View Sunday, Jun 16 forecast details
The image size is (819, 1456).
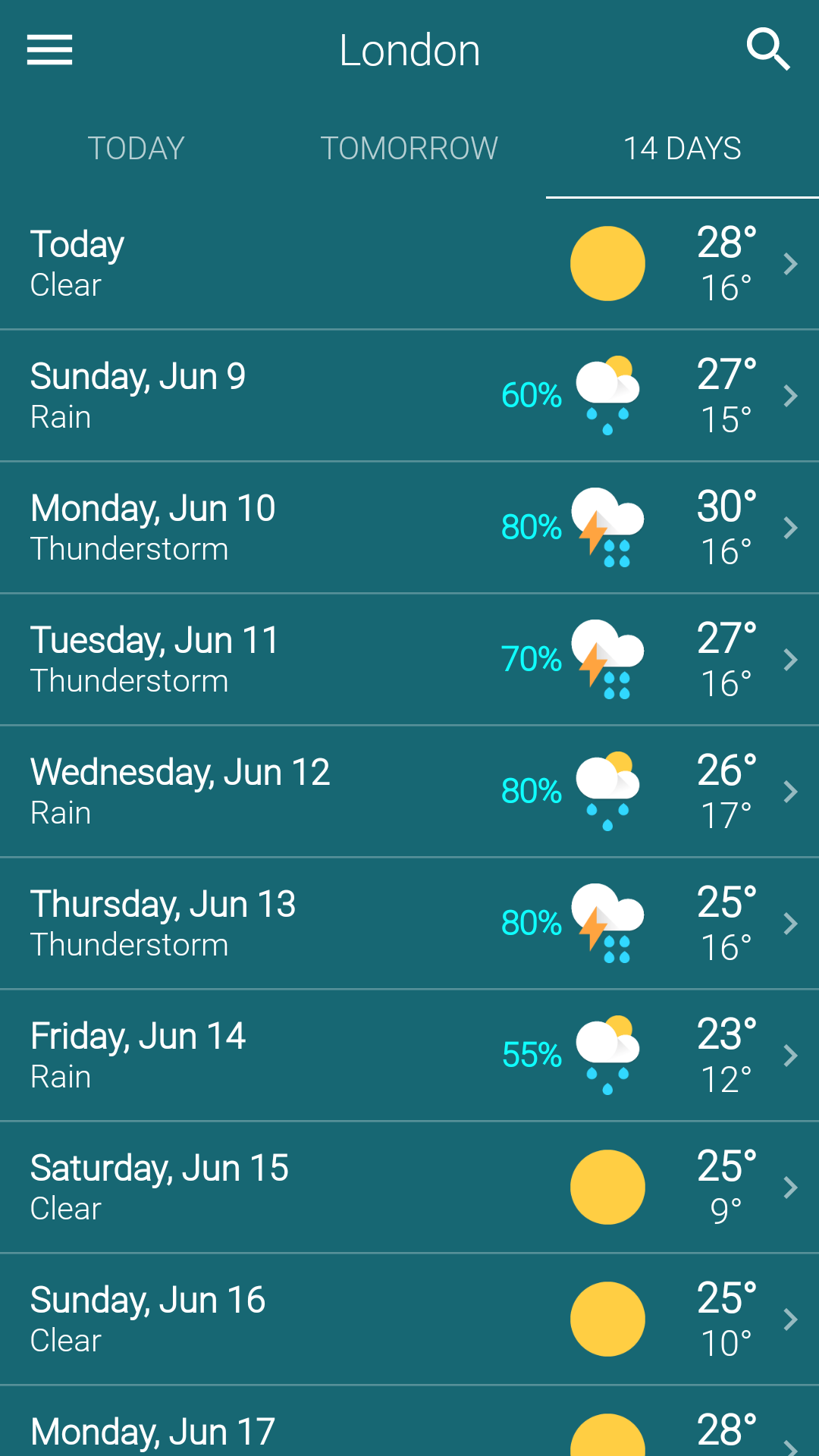click(x=409, y=1319)
